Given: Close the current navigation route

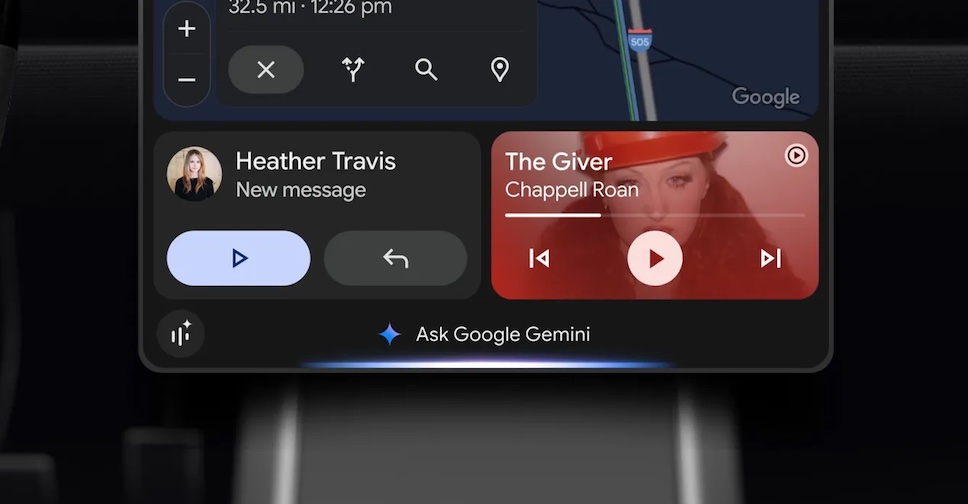Looking at the screenshot, I should pos(266,69).
